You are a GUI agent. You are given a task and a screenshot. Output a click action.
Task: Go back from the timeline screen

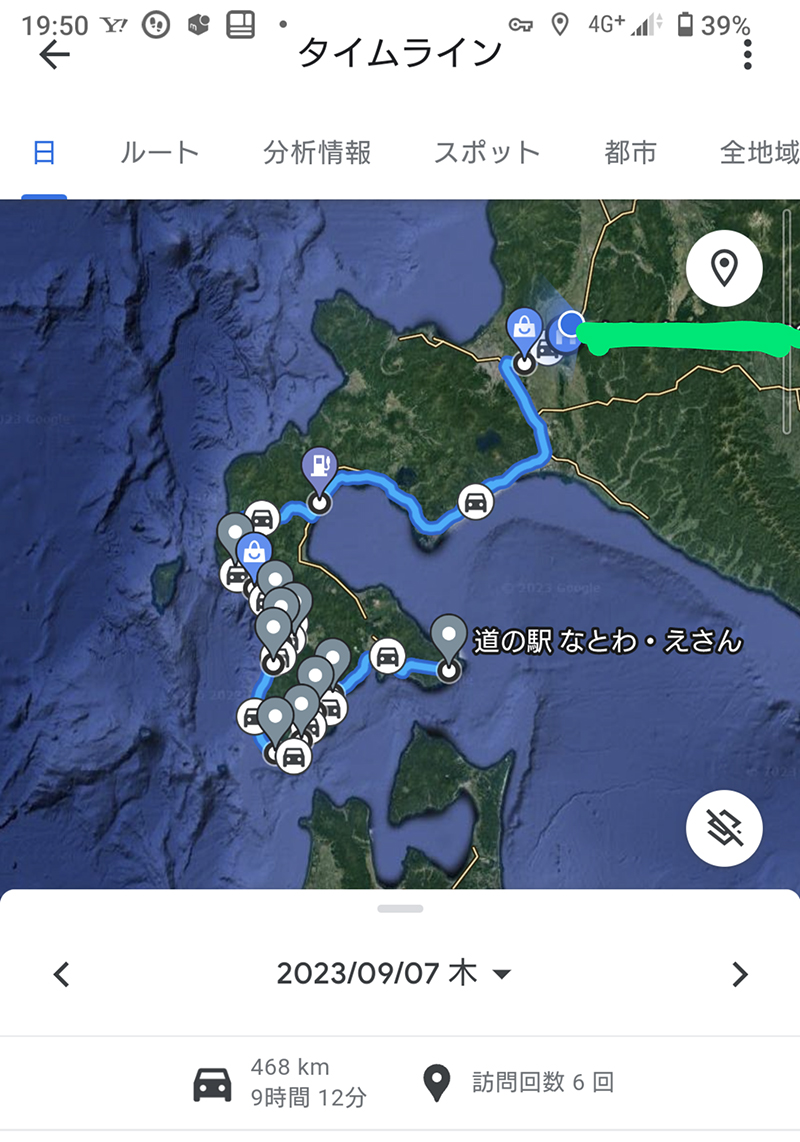click(55, 54)
